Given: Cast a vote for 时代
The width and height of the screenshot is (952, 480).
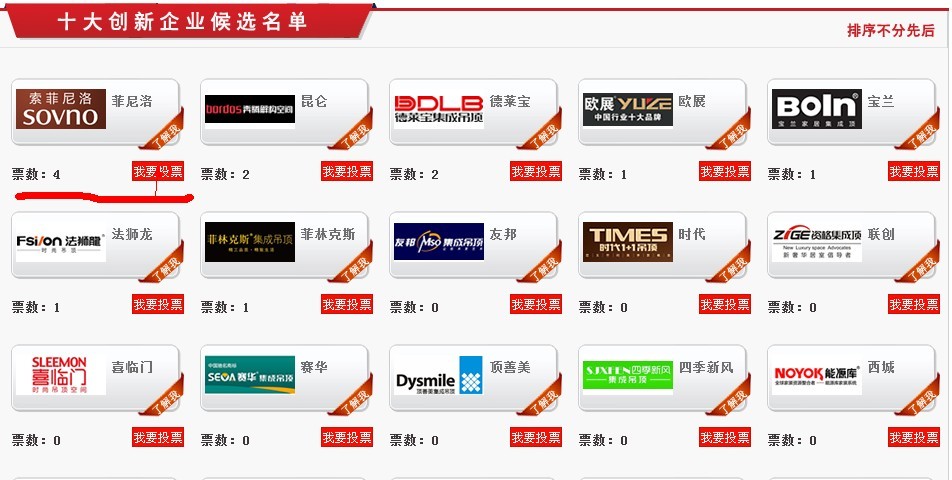Looking at the screenshot, I should click(x=725, y=305).
